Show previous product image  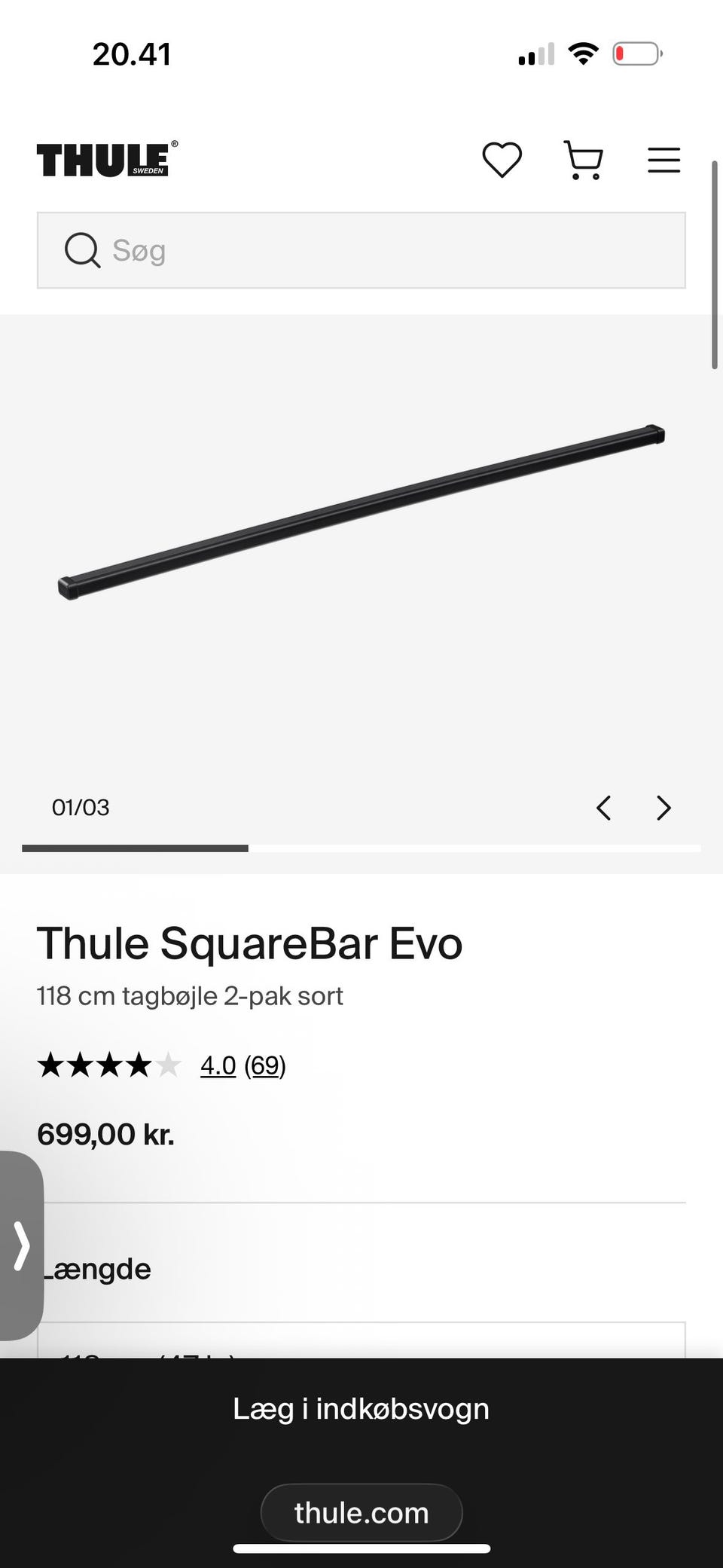(603, 808)
